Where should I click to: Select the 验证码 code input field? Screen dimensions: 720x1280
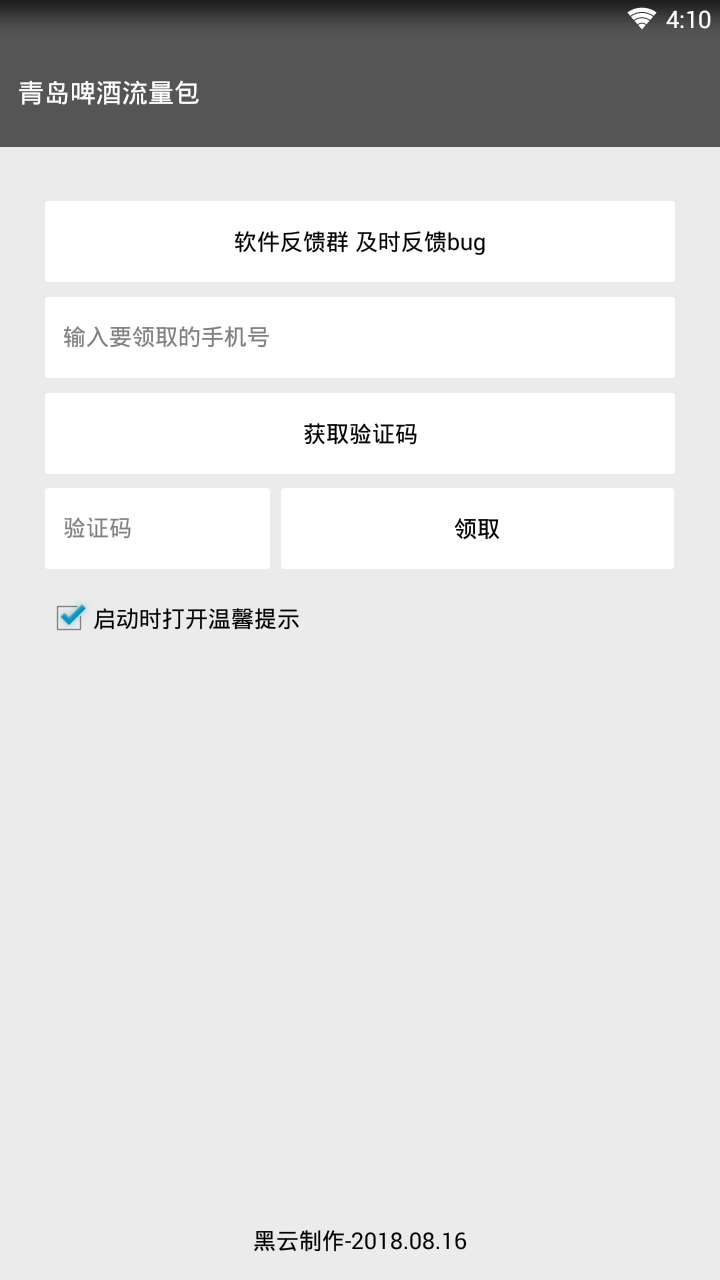pyautogui.click(x=157, y=528)
